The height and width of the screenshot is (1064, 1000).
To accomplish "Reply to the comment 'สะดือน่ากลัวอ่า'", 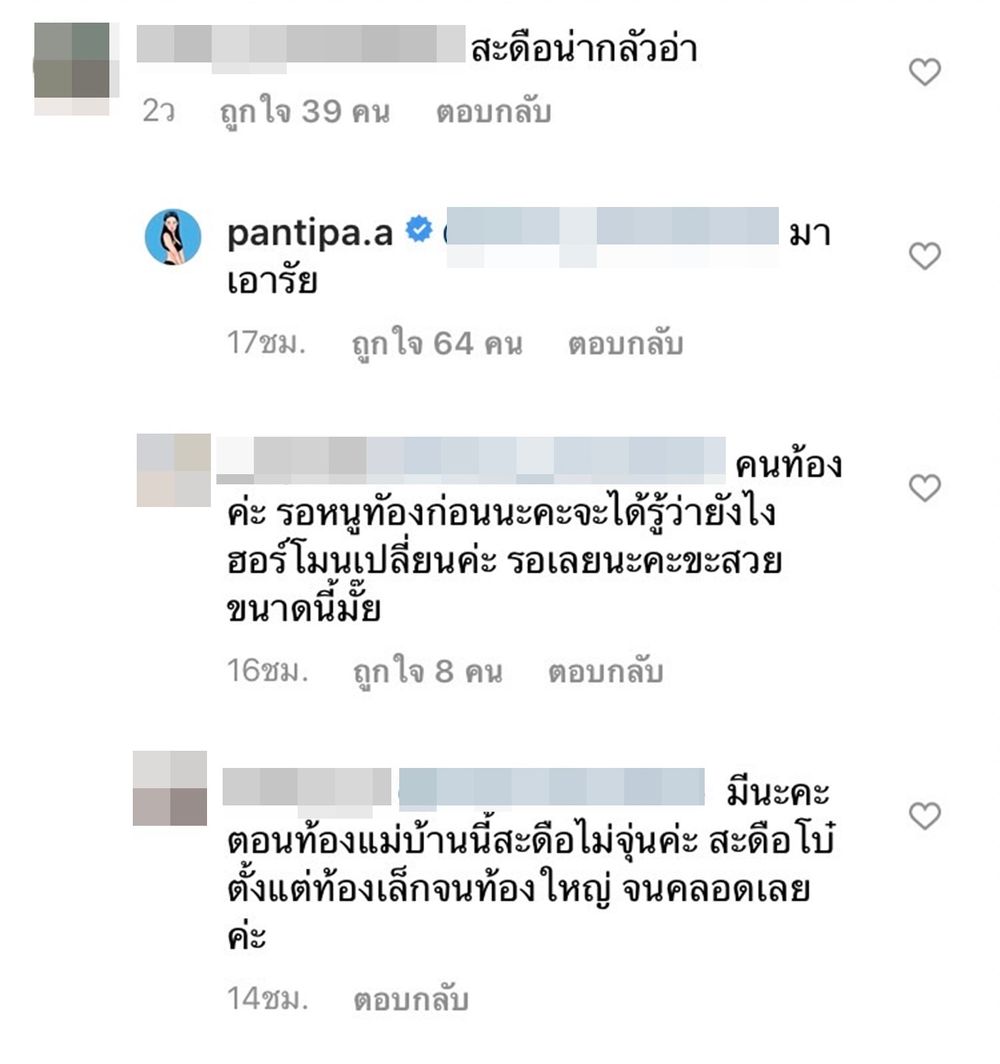I will click(493, 112).
